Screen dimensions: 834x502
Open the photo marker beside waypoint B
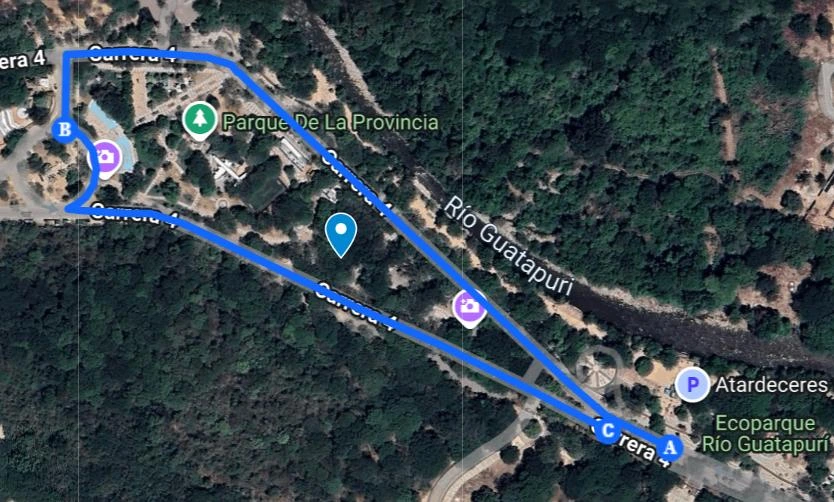click(x=104, y=157)
